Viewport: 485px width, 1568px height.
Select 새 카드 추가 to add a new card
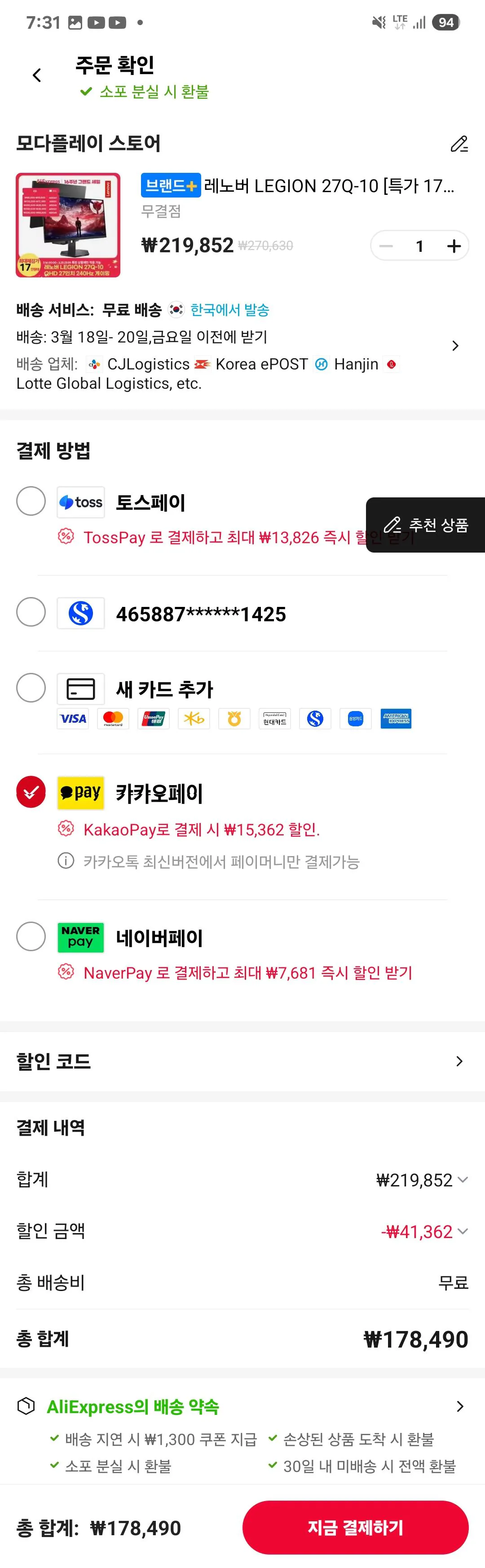coord(31,688)
